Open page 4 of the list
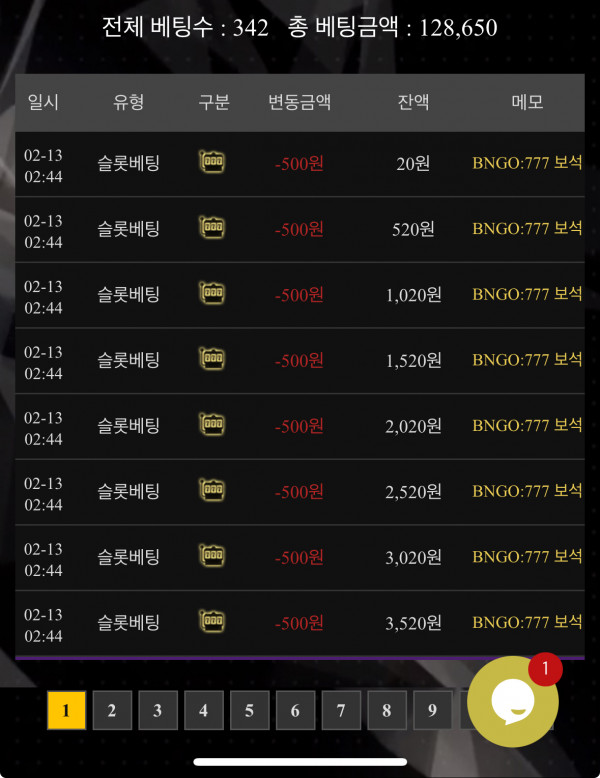The height and width of the screenshot is (778, 600). coord(204,710)
